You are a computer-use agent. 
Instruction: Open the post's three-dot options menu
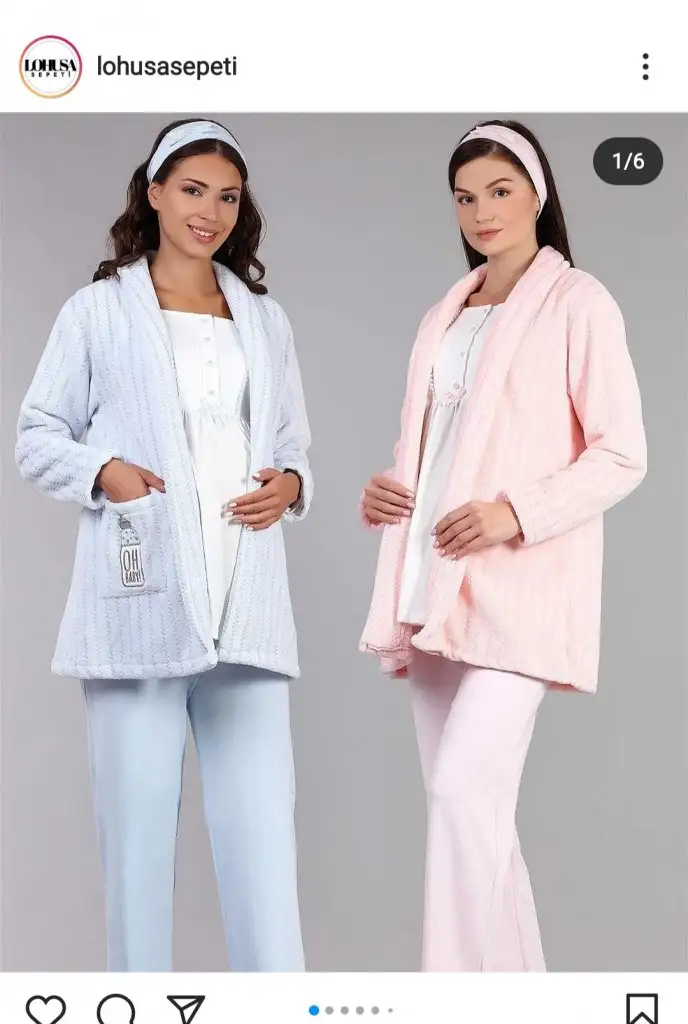(x=645, y=67)
